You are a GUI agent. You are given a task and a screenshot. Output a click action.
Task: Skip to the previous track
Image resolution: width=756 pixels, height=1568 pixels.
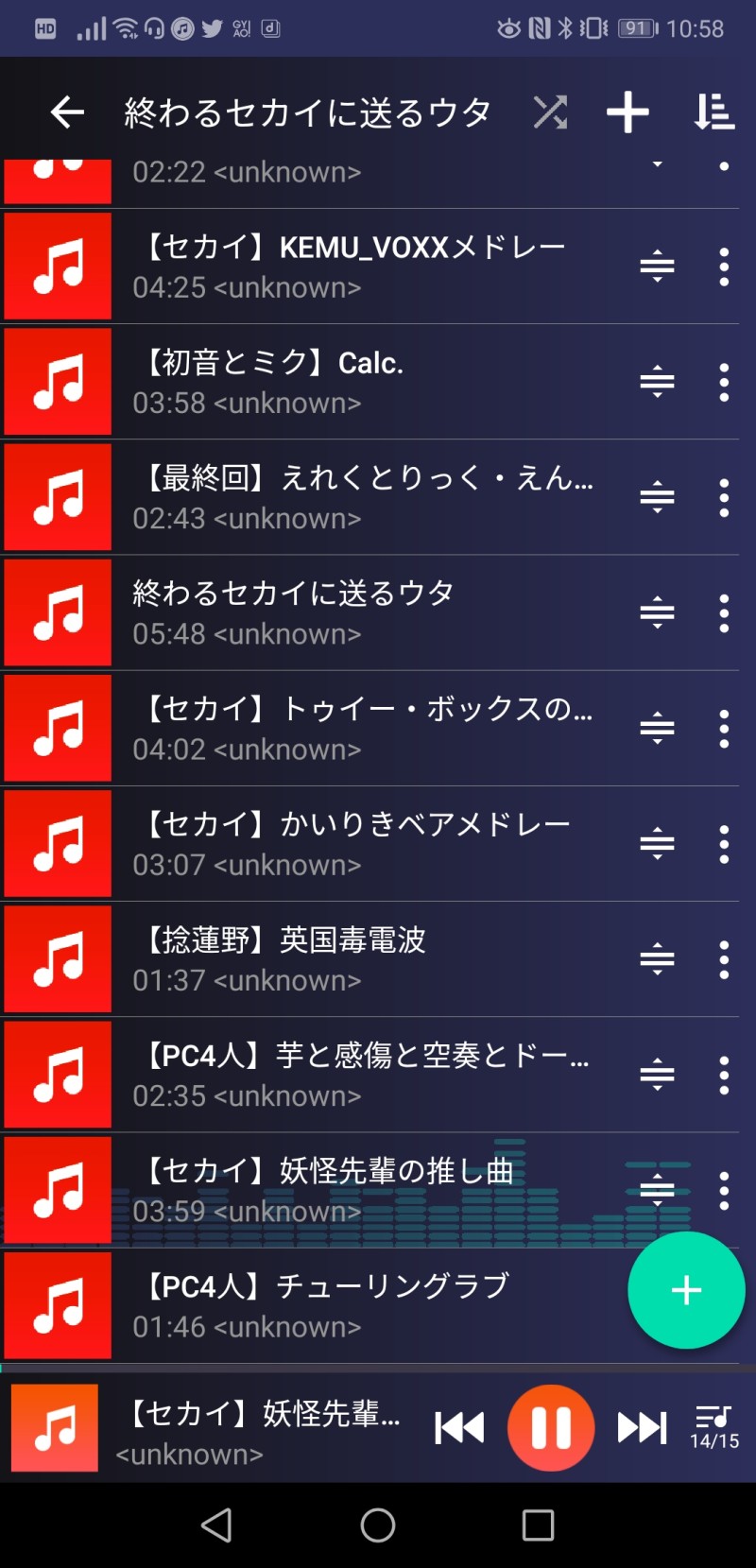point(459,1427)
